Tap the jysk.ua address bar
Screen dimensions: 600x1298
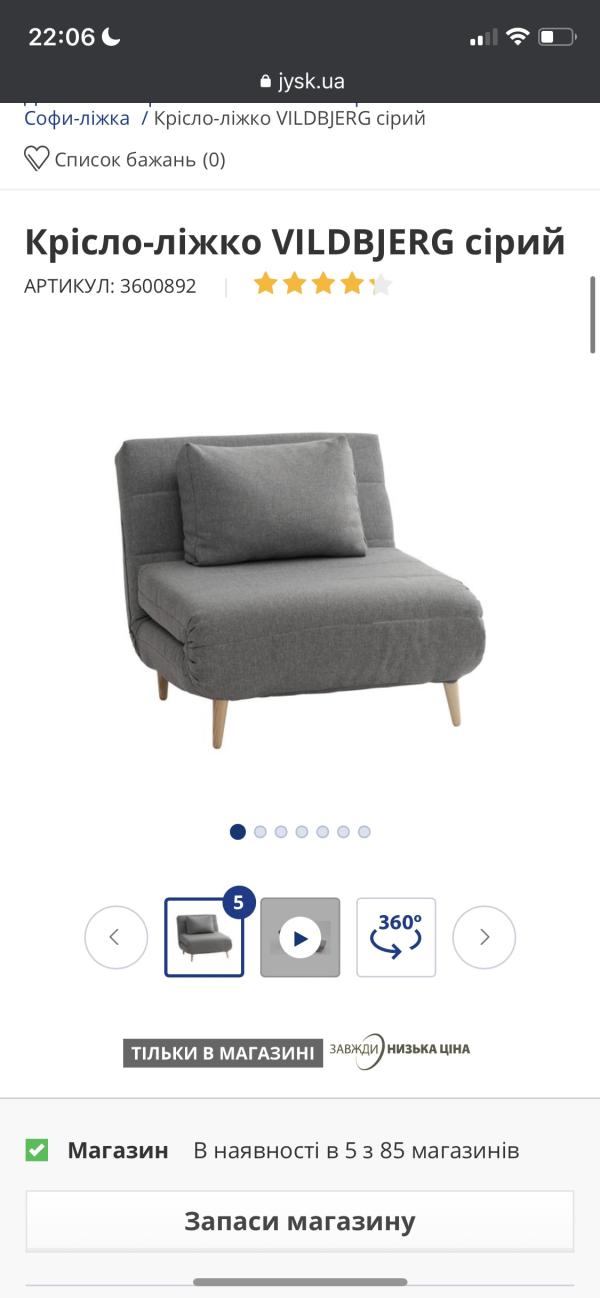click(300, 81)
